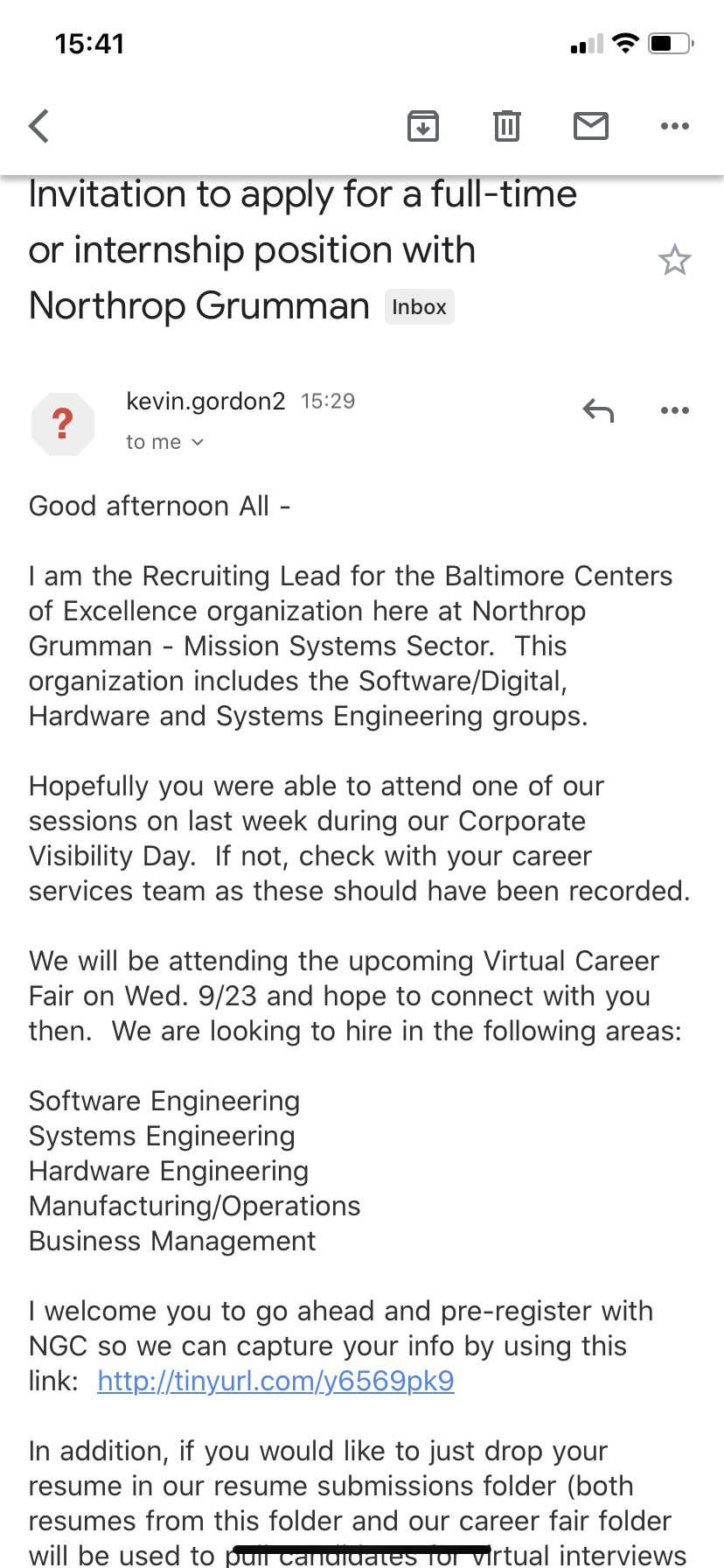Reply to kevin.gordon2's message
This screenshot has height=1568, width=724.
pyautogui.click(x=598, y=409)
